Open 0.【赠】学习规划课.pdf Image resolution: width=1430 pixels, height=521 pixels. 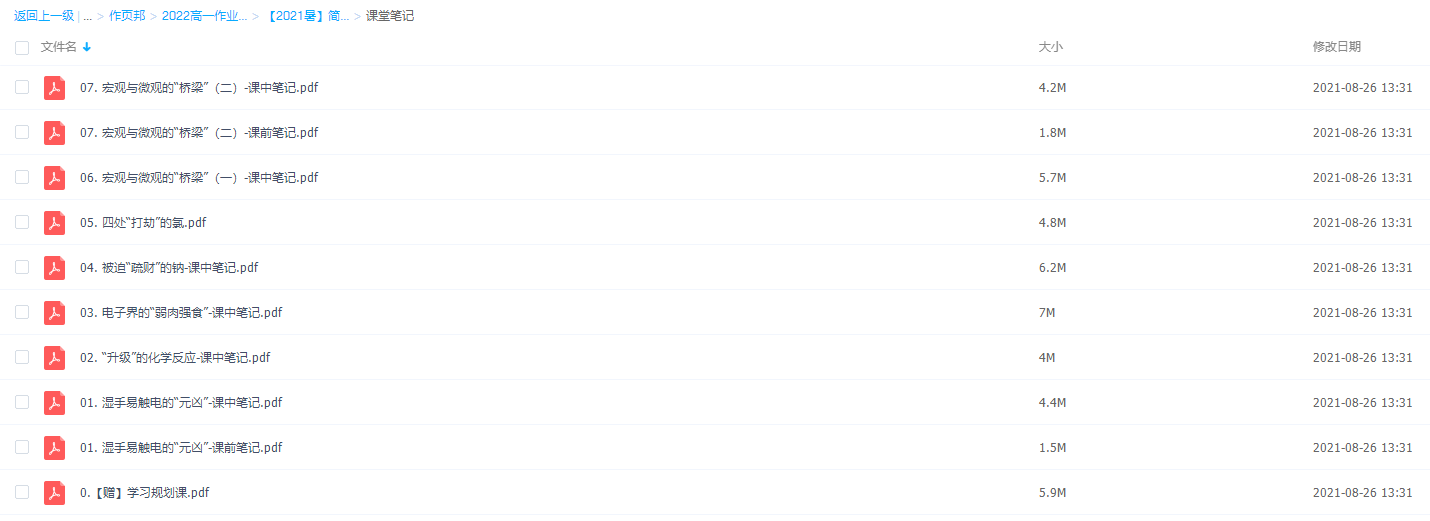coord(144,493)
